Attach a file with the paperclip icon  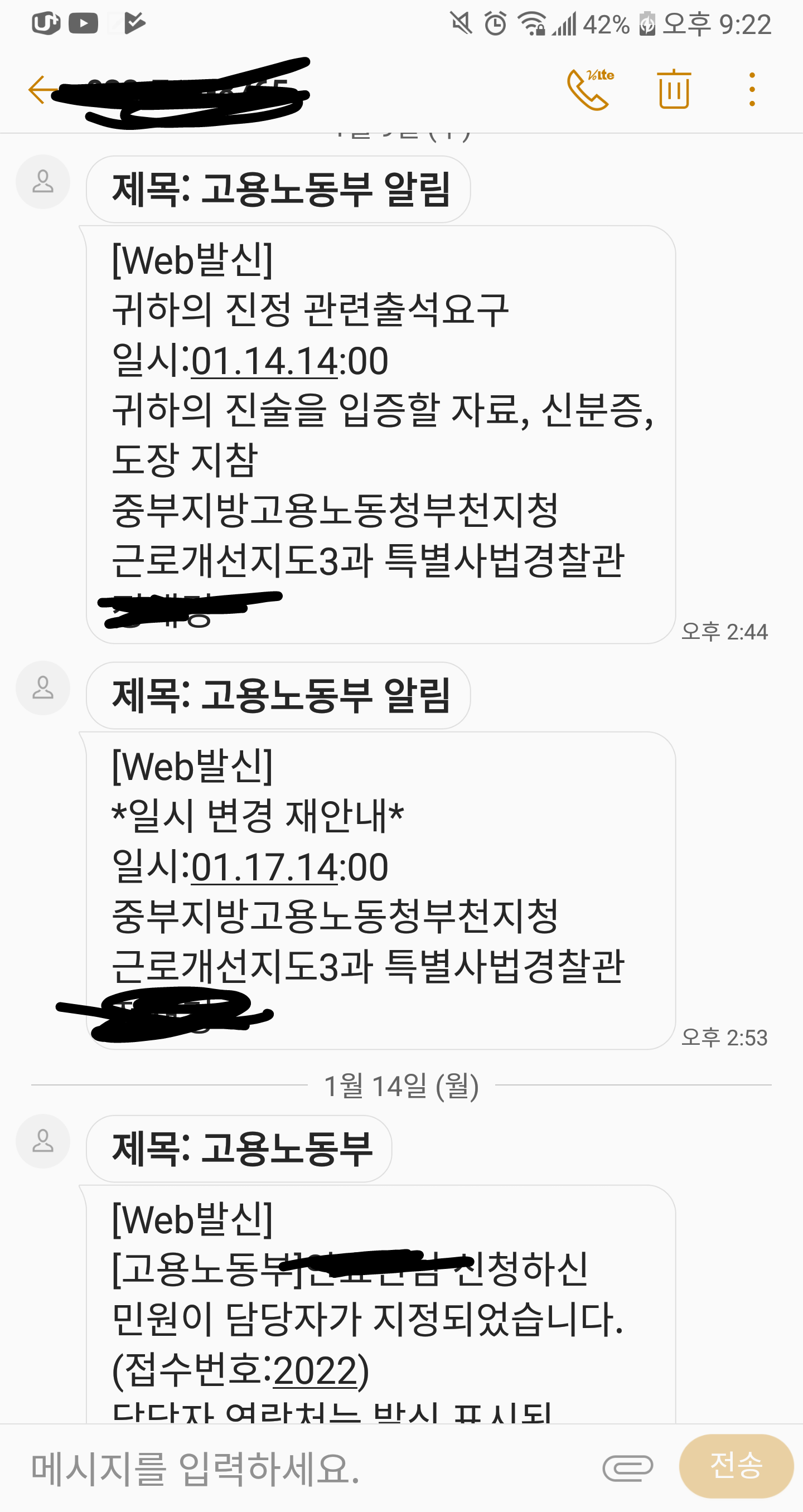627,1469
